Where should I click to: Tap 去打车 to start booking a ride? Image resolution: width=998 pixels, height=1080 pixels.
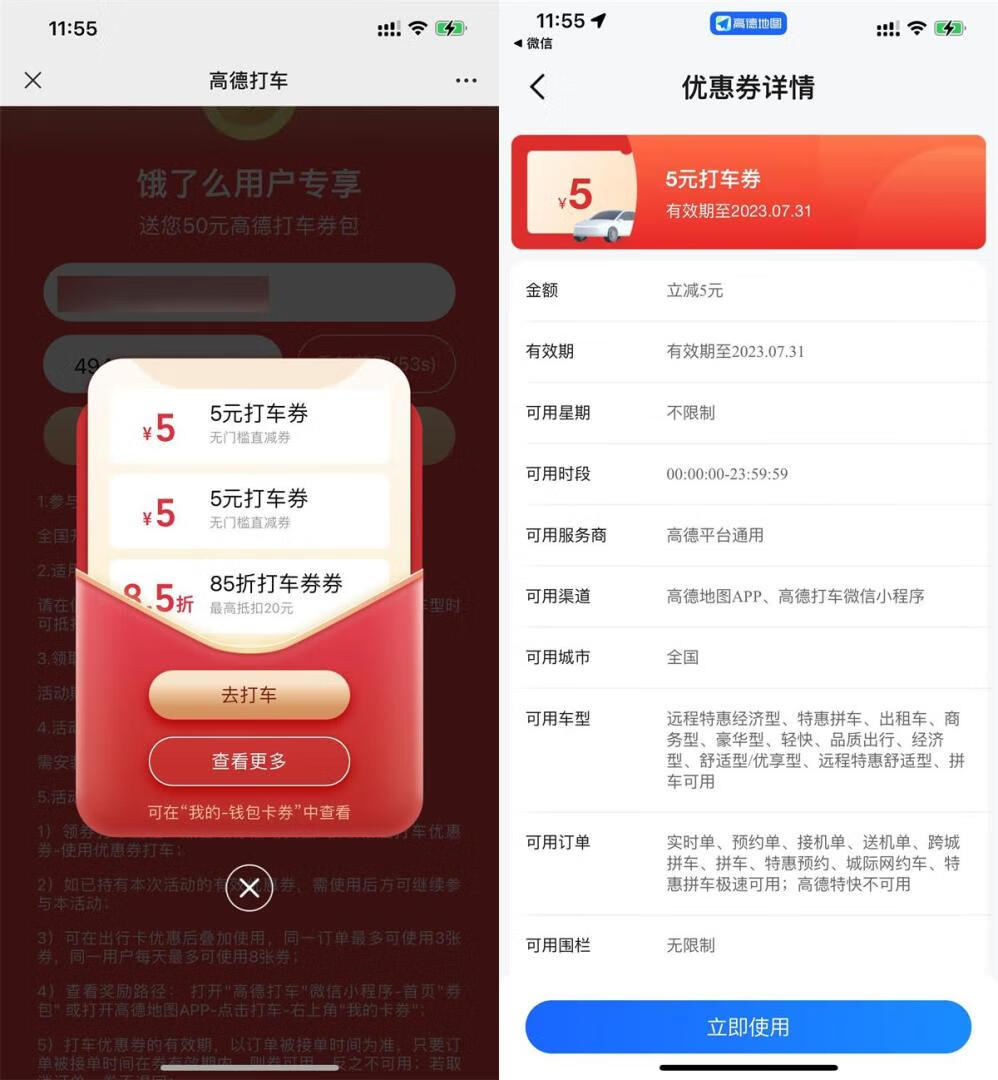[x=249, y=695]
